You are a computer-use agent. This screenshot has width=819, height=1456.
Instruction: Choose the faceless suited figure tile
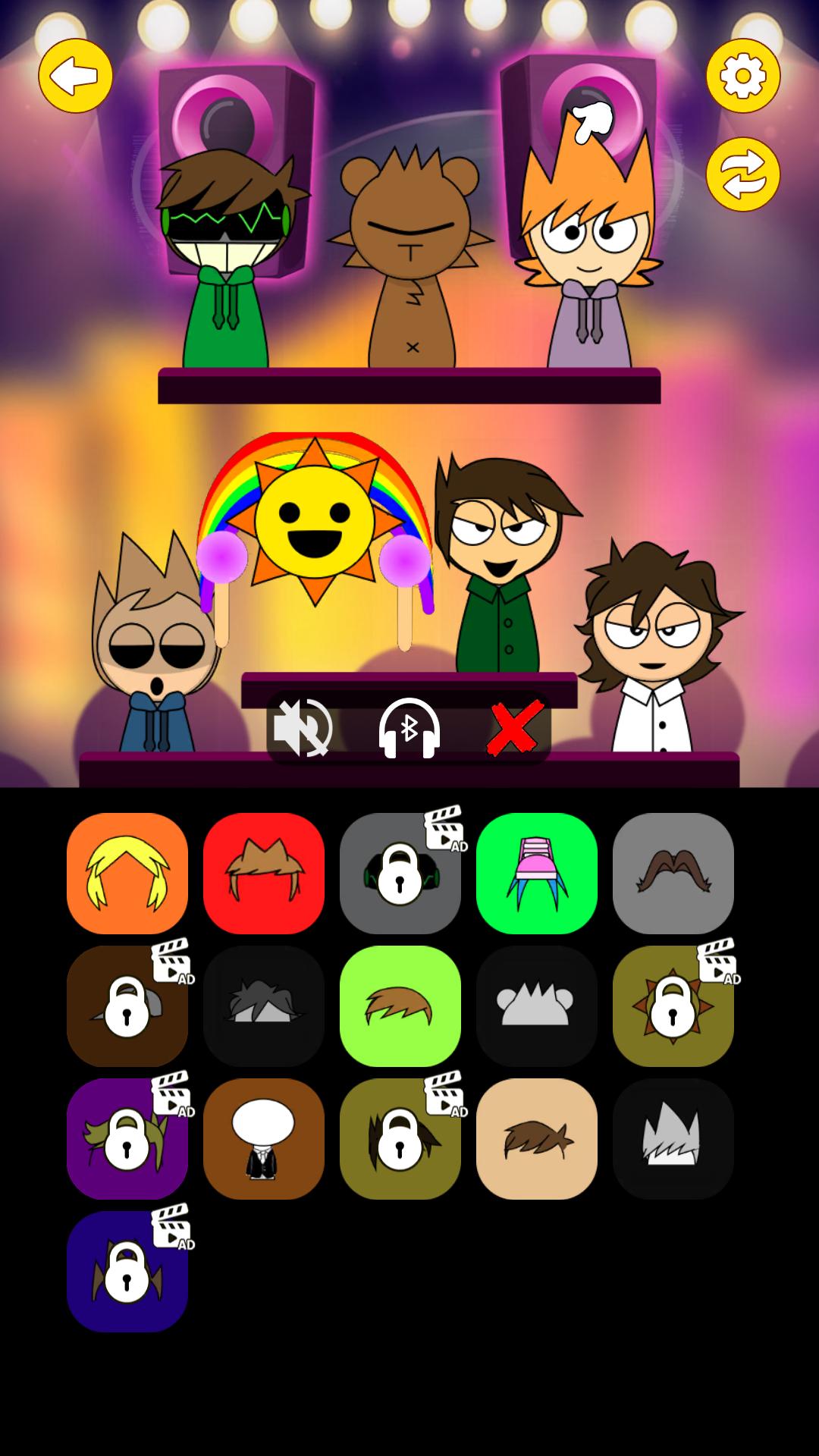click(264, 1138)
